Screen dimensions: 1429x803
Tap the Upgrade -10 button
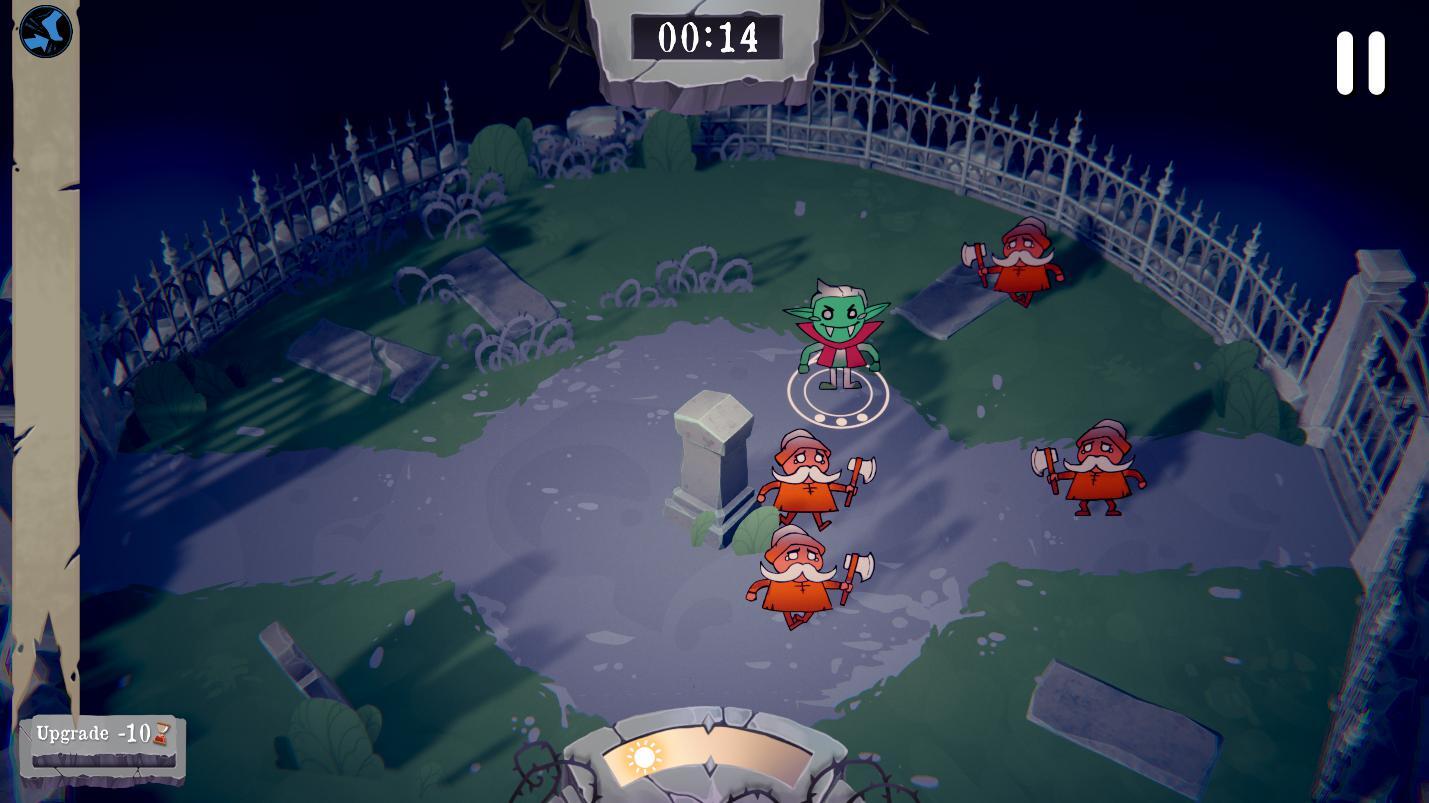coord(103,745)
